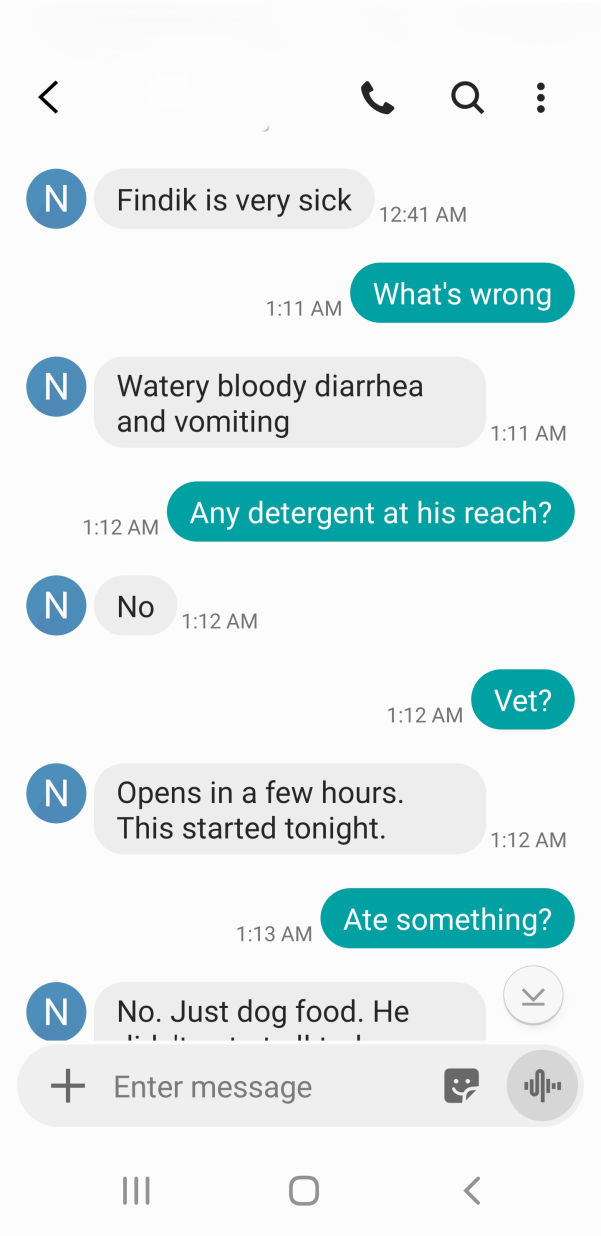Call this contact with the phone icon

click(x=377, y=97)
